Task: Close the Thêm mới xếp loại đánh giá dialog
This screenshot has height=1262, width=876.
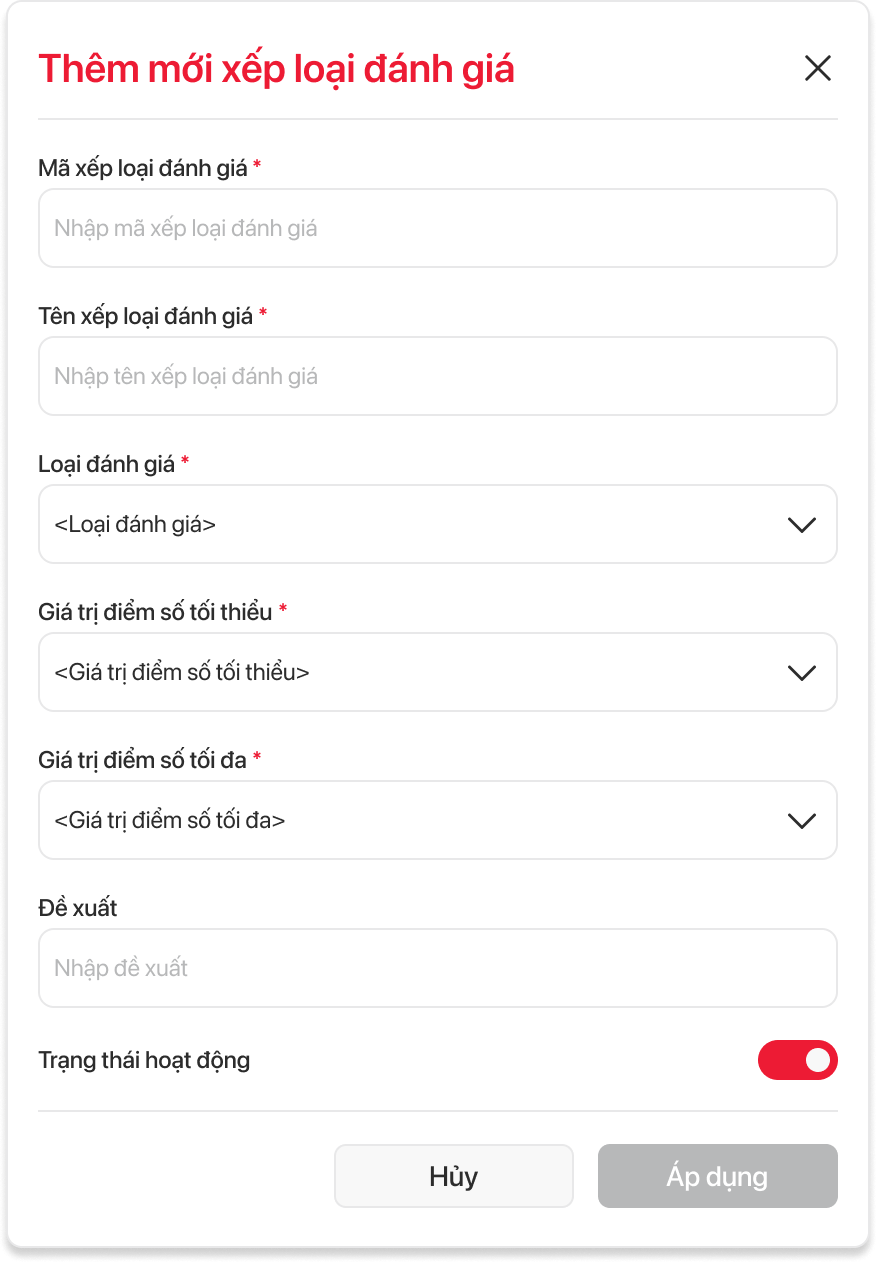Action: (x=817, y=68)
